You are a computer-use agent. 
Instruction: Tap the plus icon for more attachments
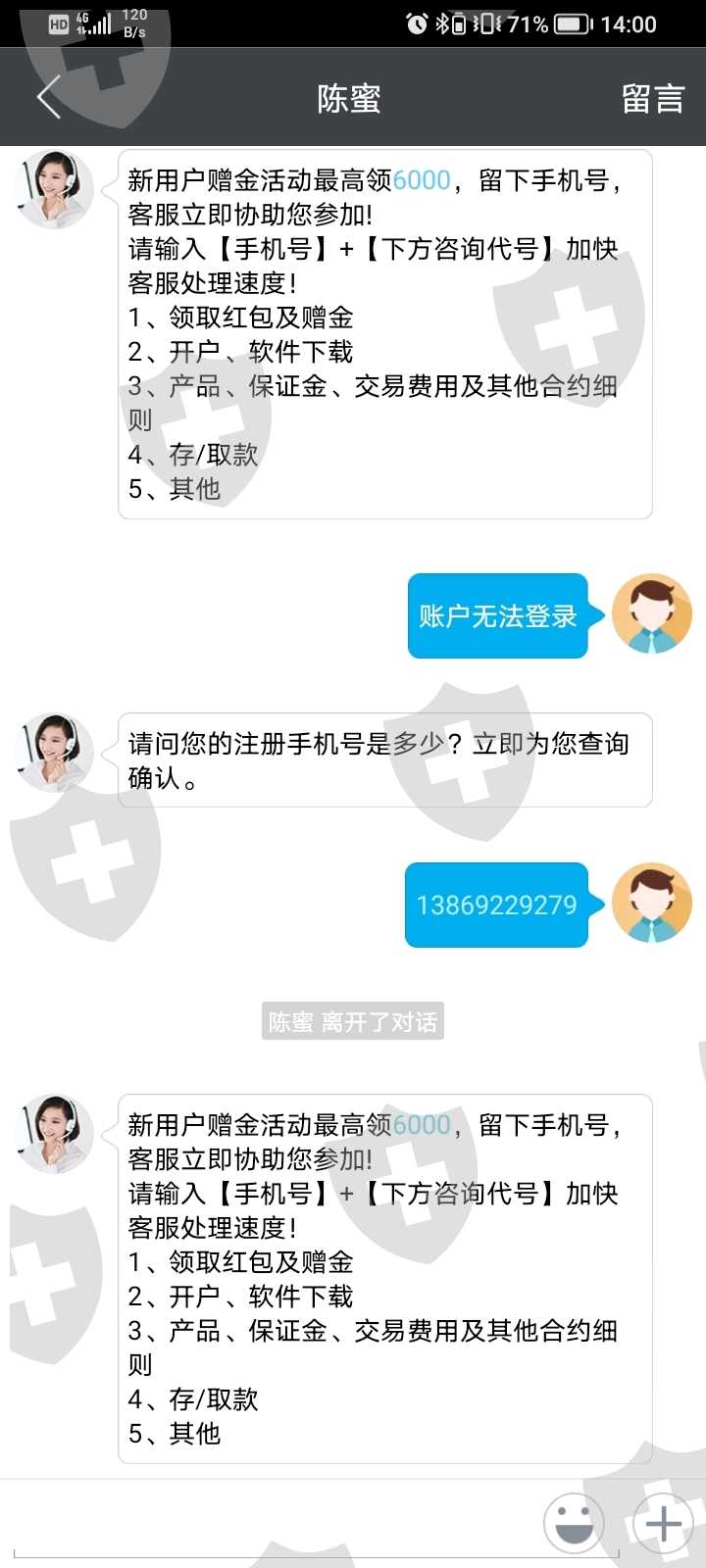[x=664, y=1524]
